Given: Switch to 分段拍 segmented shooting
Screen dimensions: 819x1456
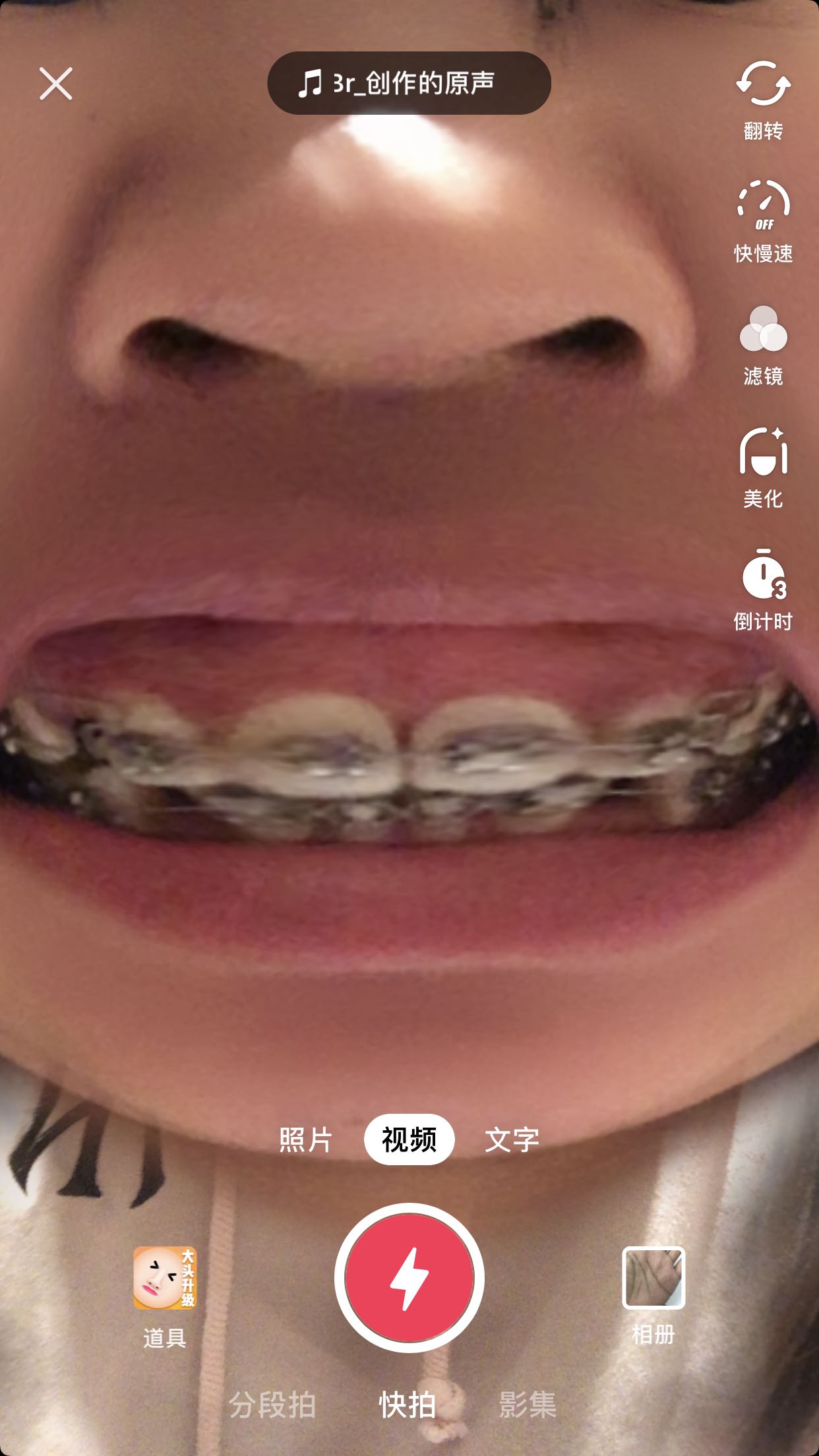Looking at the screenshot, I should point(272,1405).
